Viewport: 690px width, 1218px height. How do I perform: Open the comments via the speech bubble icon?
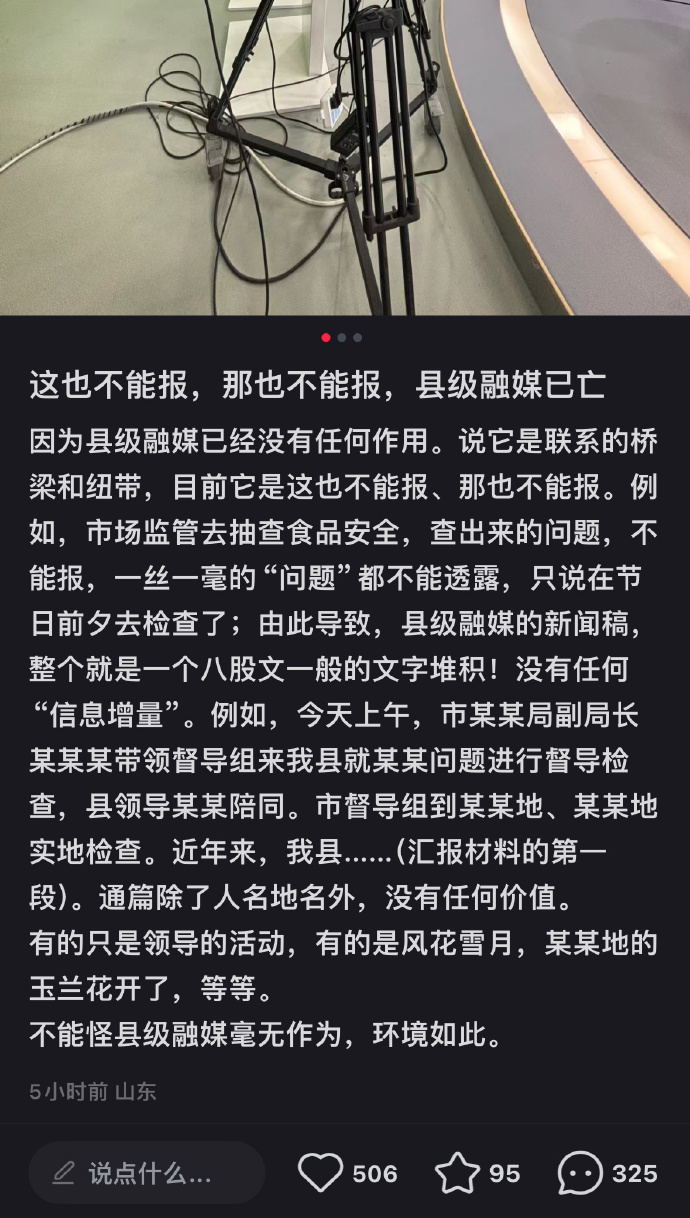[580, 1173]
